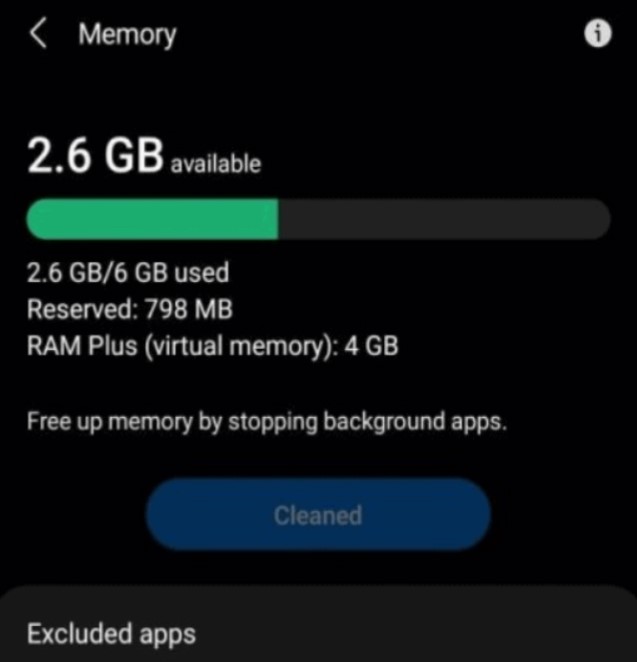The image size is (637, 662).
Task: Tap the Cleaned button
Action: point(318,515)
